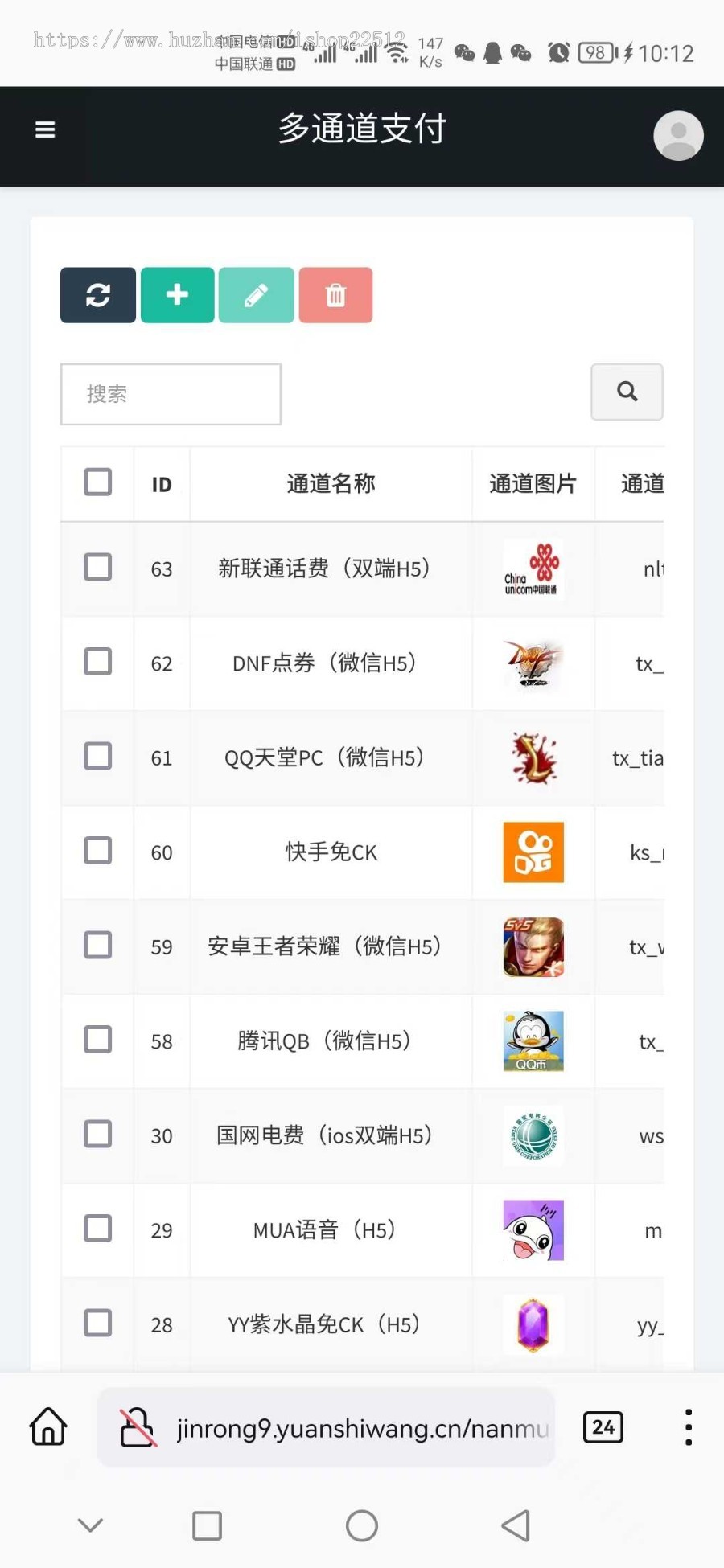
Task: Check the MUA语音 row checkbox
Action: point(98,1229)
